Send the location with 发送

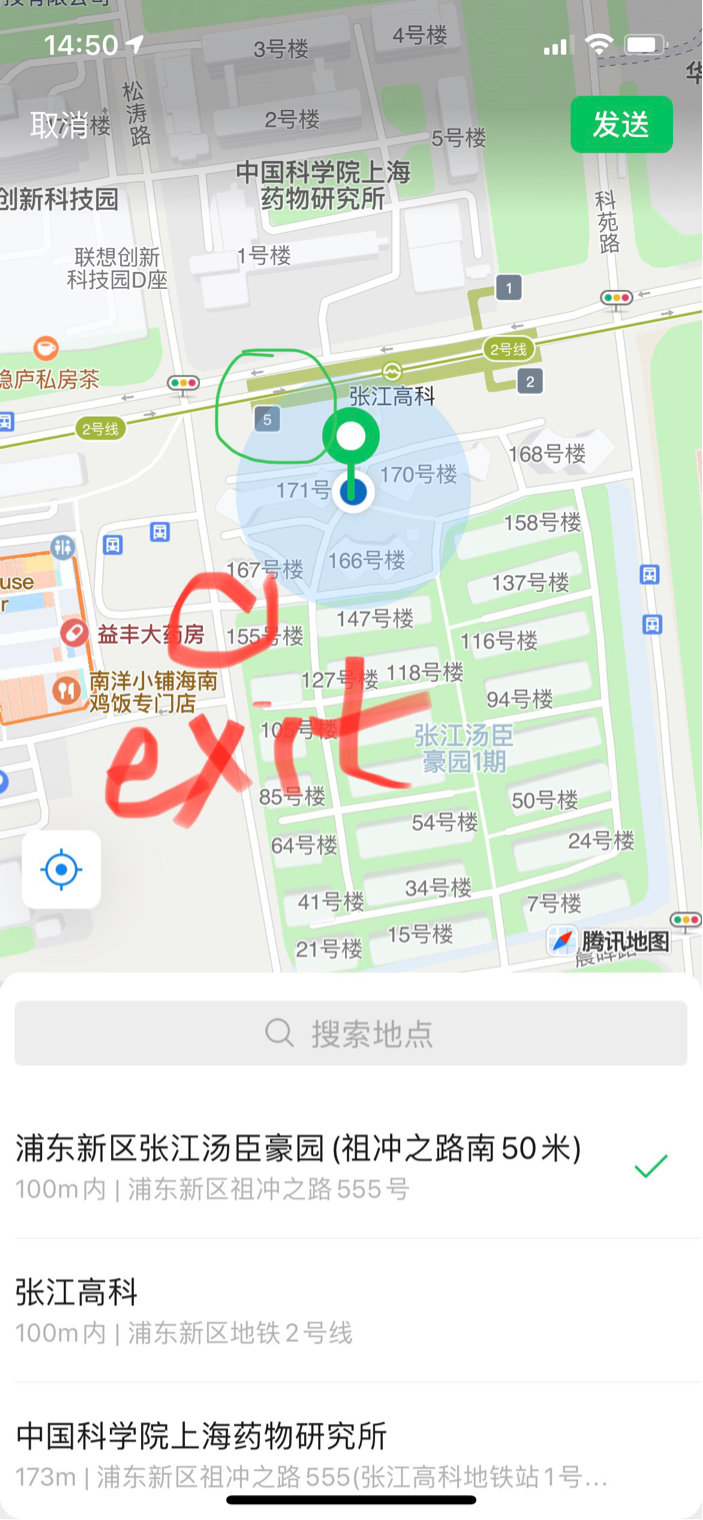[x=621, y=125]
